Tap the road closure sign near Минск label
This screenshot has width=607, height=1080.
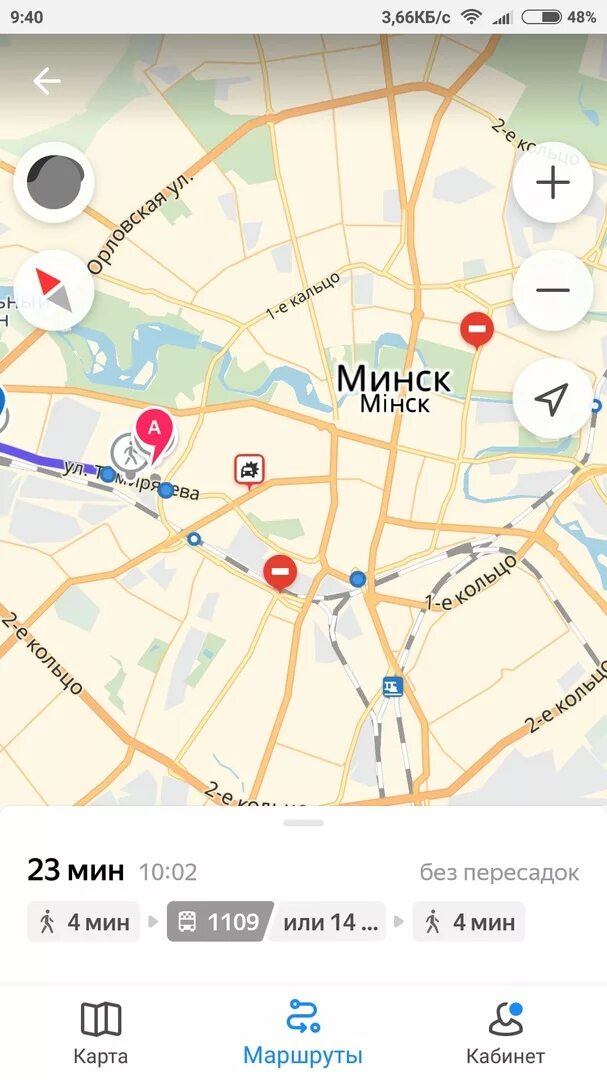477,331
